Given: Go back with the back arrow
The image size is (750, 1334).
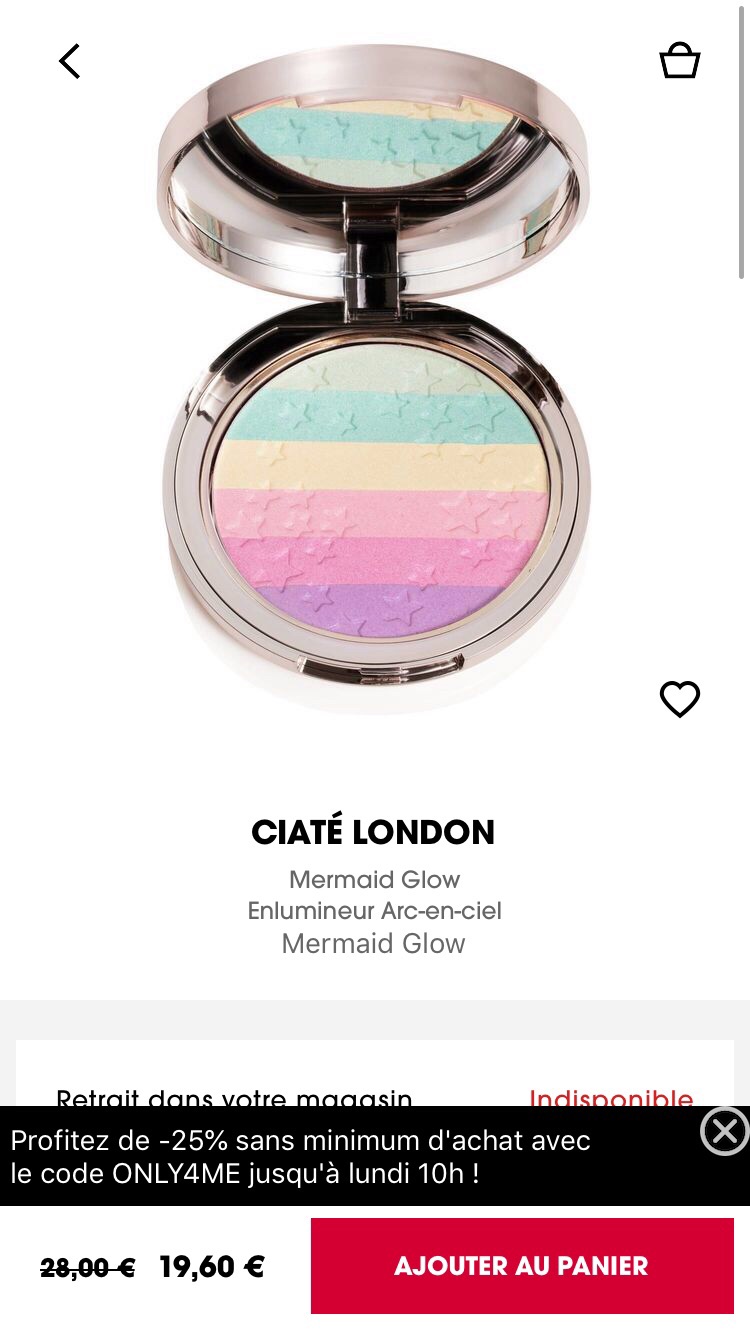Looking at the screenshot, I should pos(69,62).
